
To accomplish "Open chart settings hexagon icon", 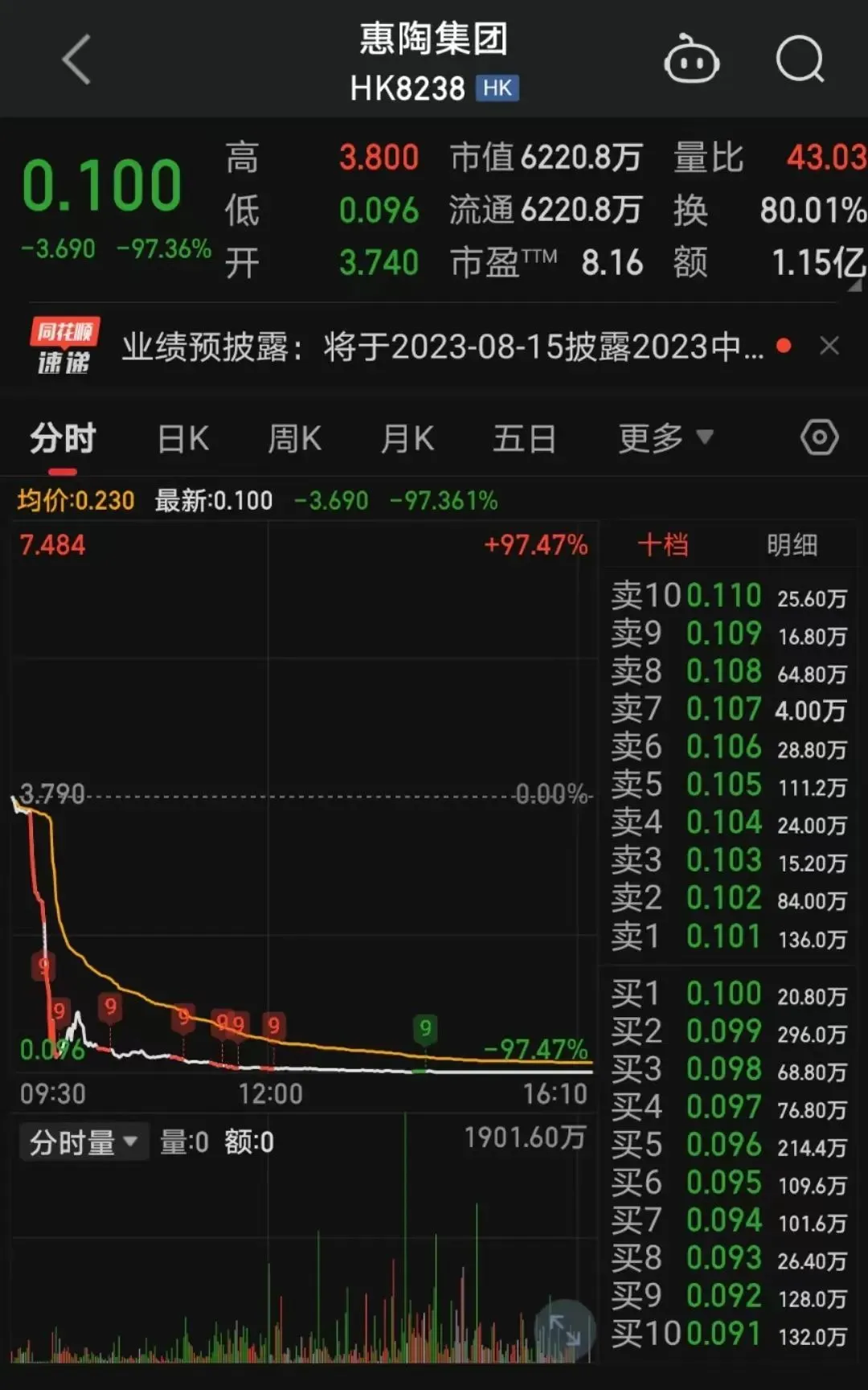I will point(819,438).
